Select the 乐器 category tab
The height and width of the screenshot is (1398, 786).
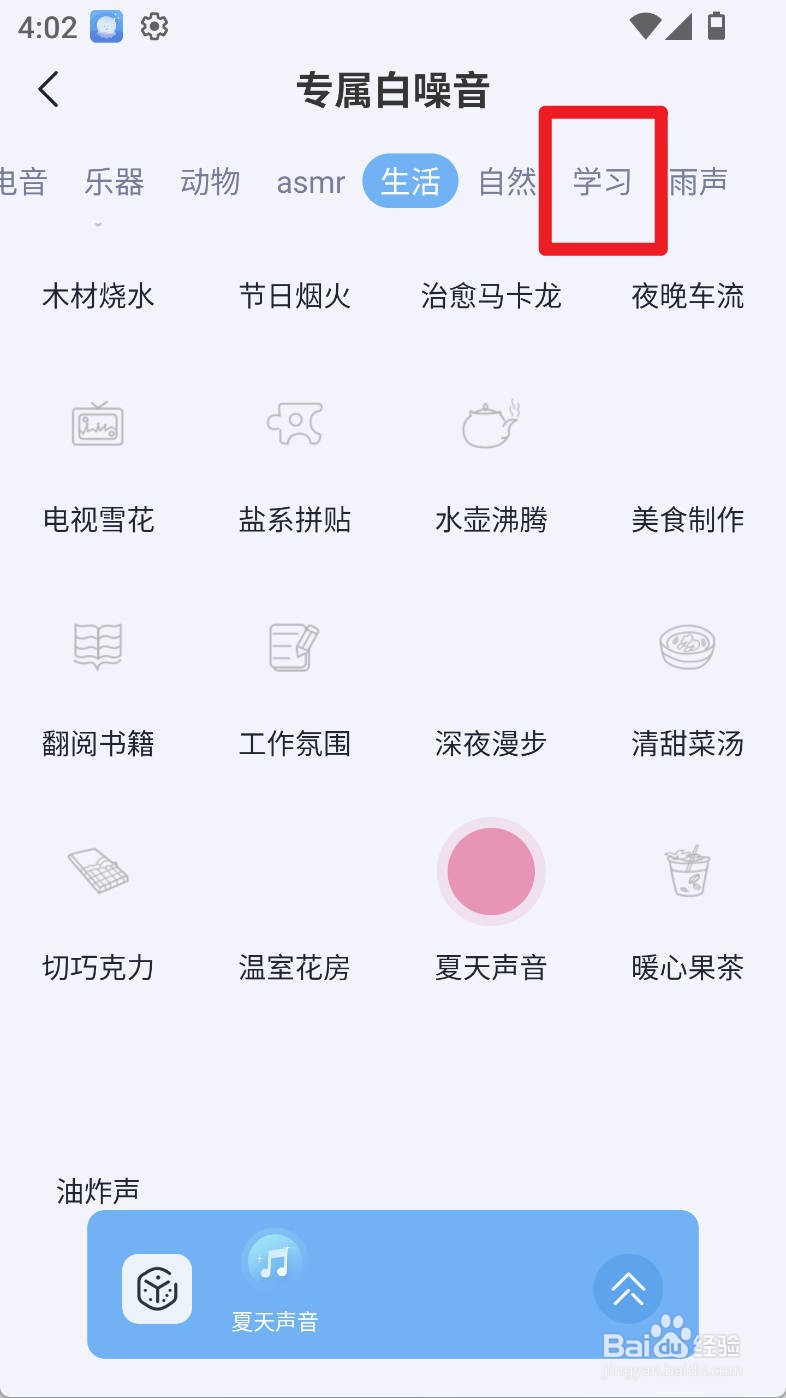114,182
